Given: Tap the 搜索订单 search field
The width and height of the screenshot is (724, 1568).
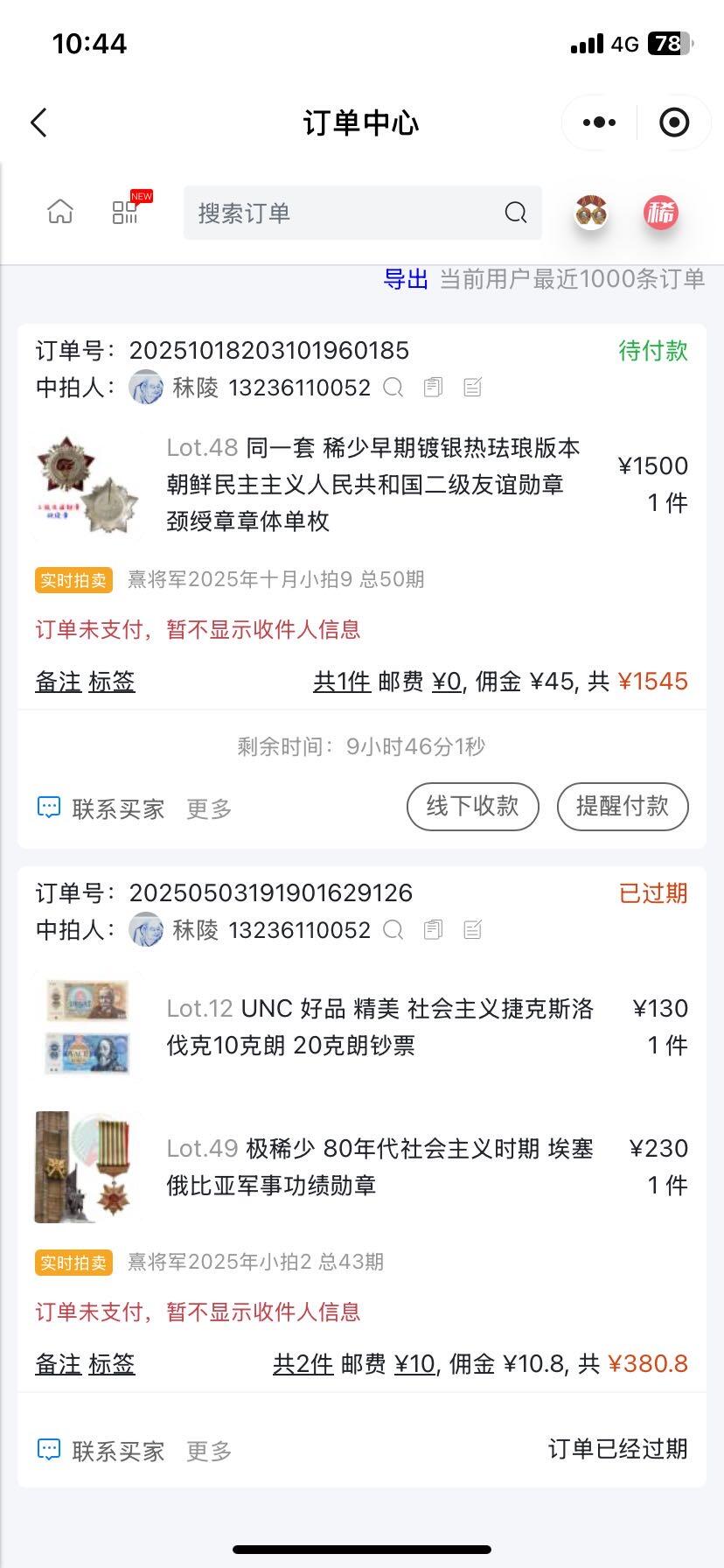Looking at the screenshot, I should pos(350,213).
